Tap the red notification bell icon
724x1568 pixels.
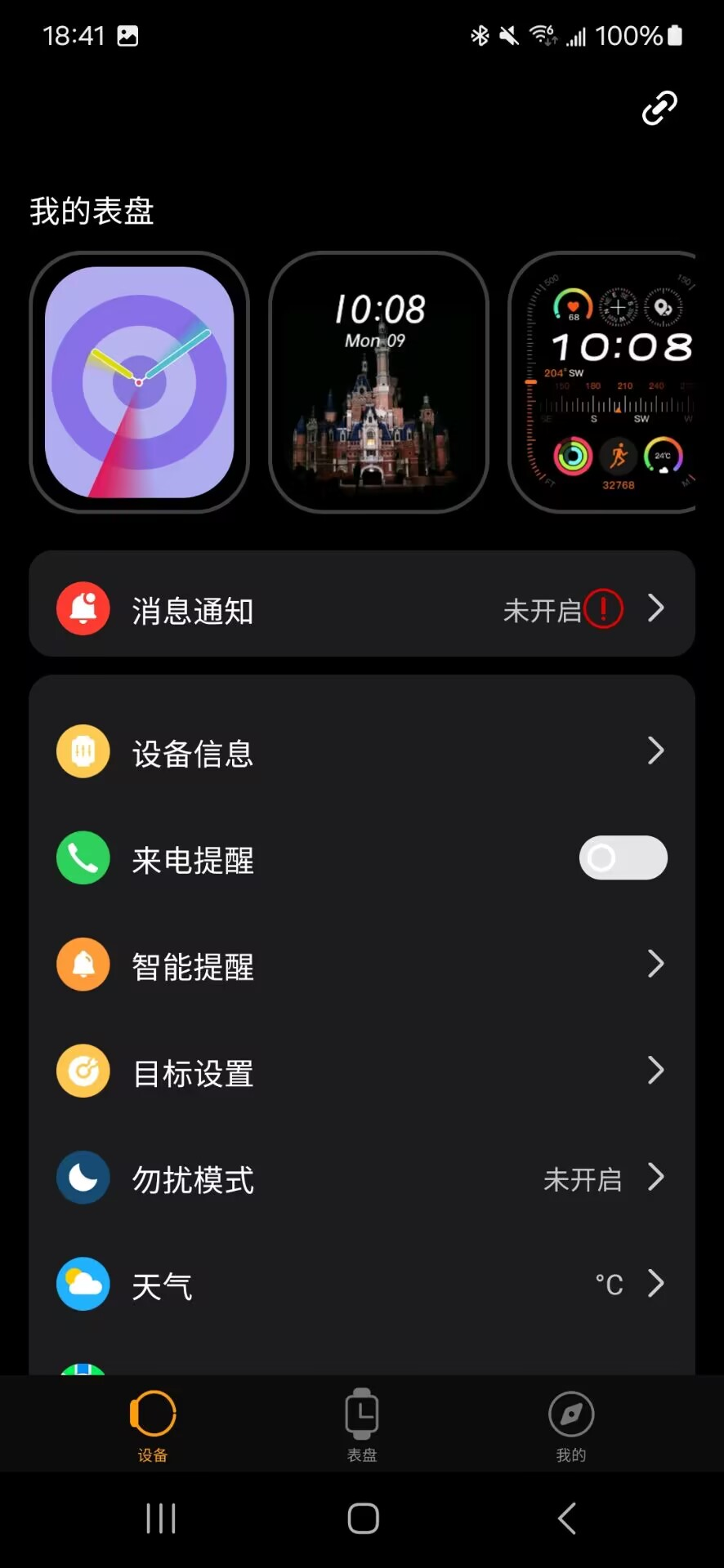83,608
